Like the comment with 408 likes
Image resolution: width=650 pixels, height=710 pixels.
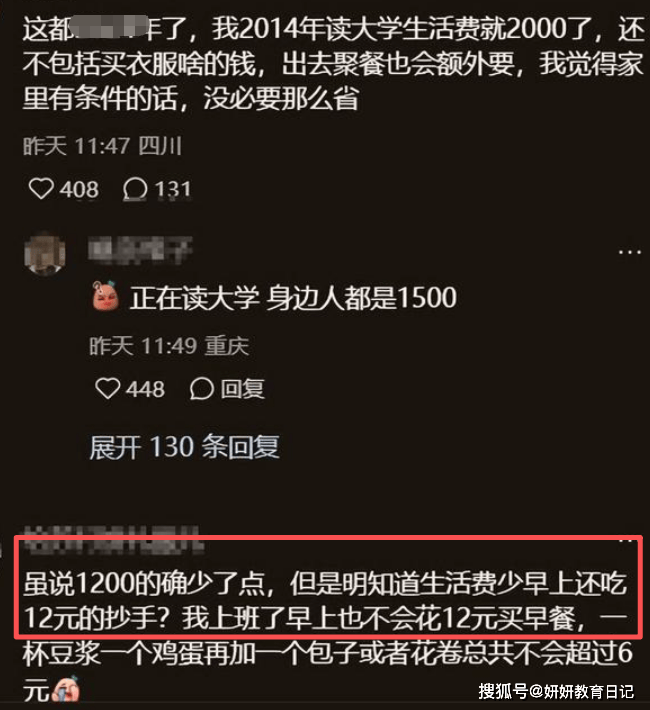pos(40,189)
